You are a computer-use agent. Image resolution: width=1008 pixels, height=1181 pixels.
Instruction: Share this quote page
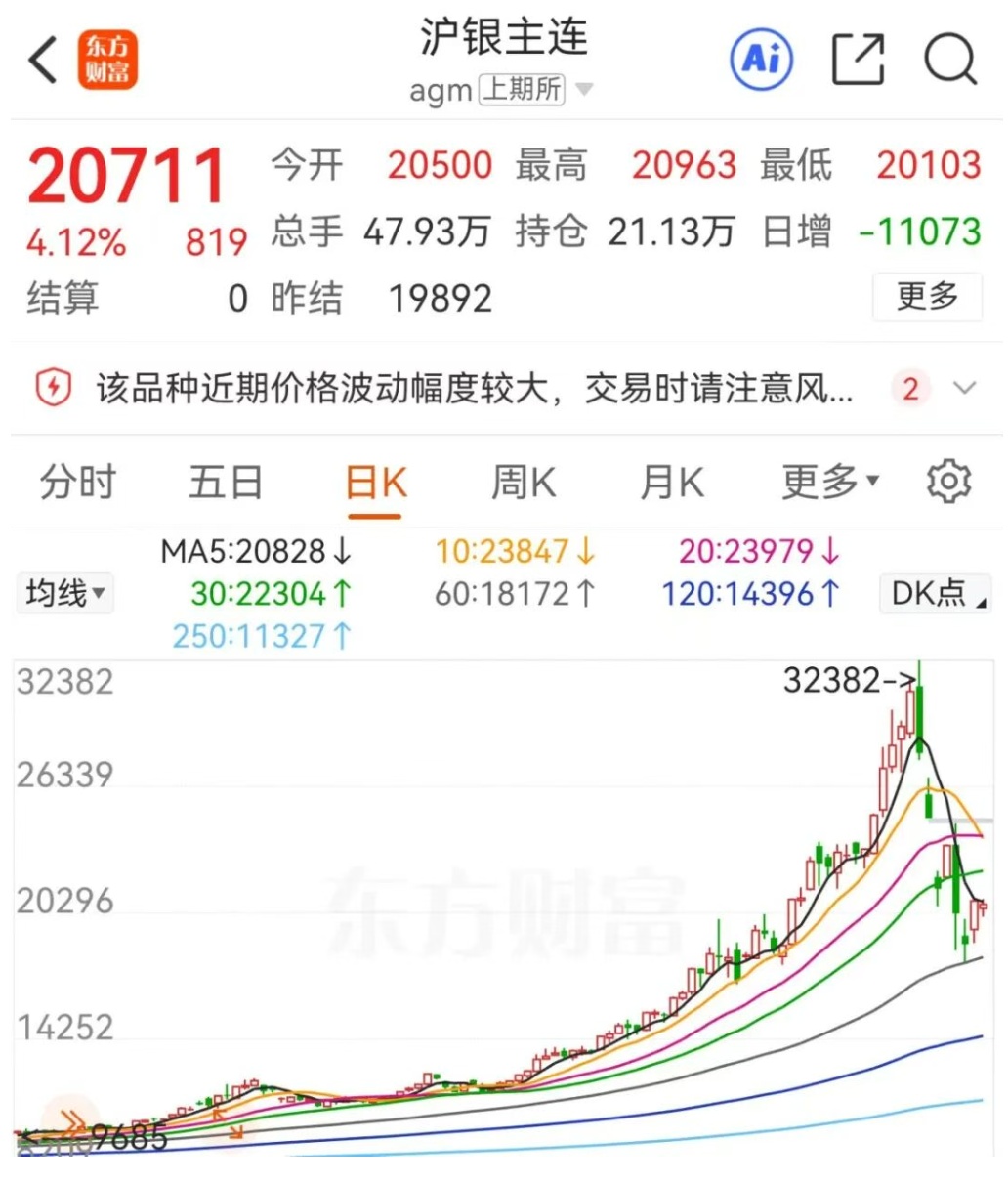coord(858,61)
